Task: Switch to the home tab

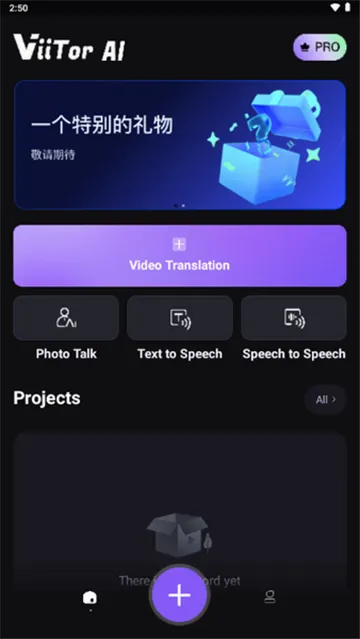Action: (90, 598)
